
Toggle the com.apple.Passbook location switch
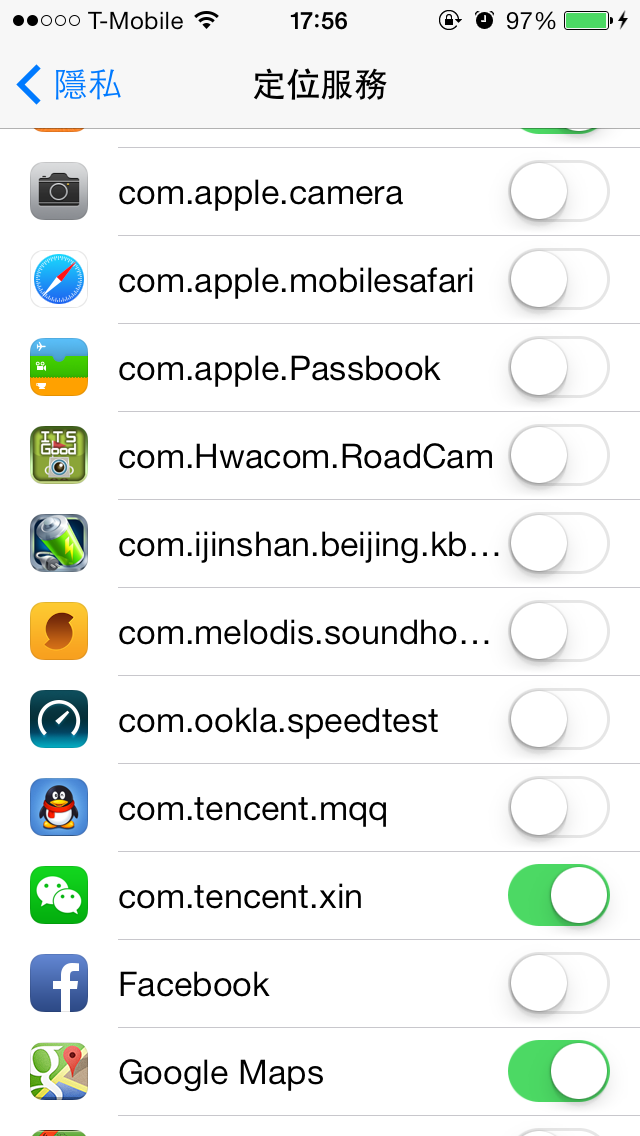(x=558, y=368)
